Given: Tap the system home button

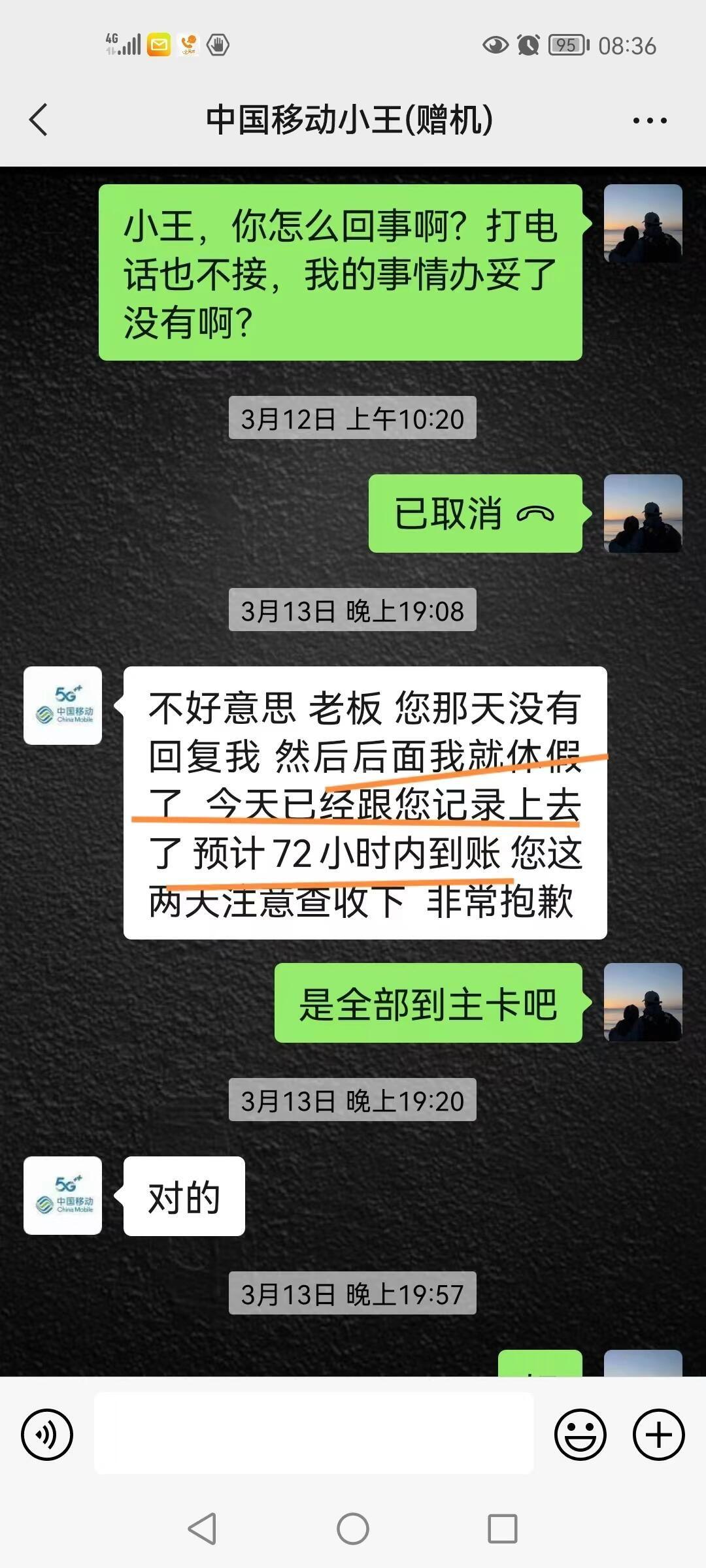Looking at the screenshot, I should (x=353, y=1529).
